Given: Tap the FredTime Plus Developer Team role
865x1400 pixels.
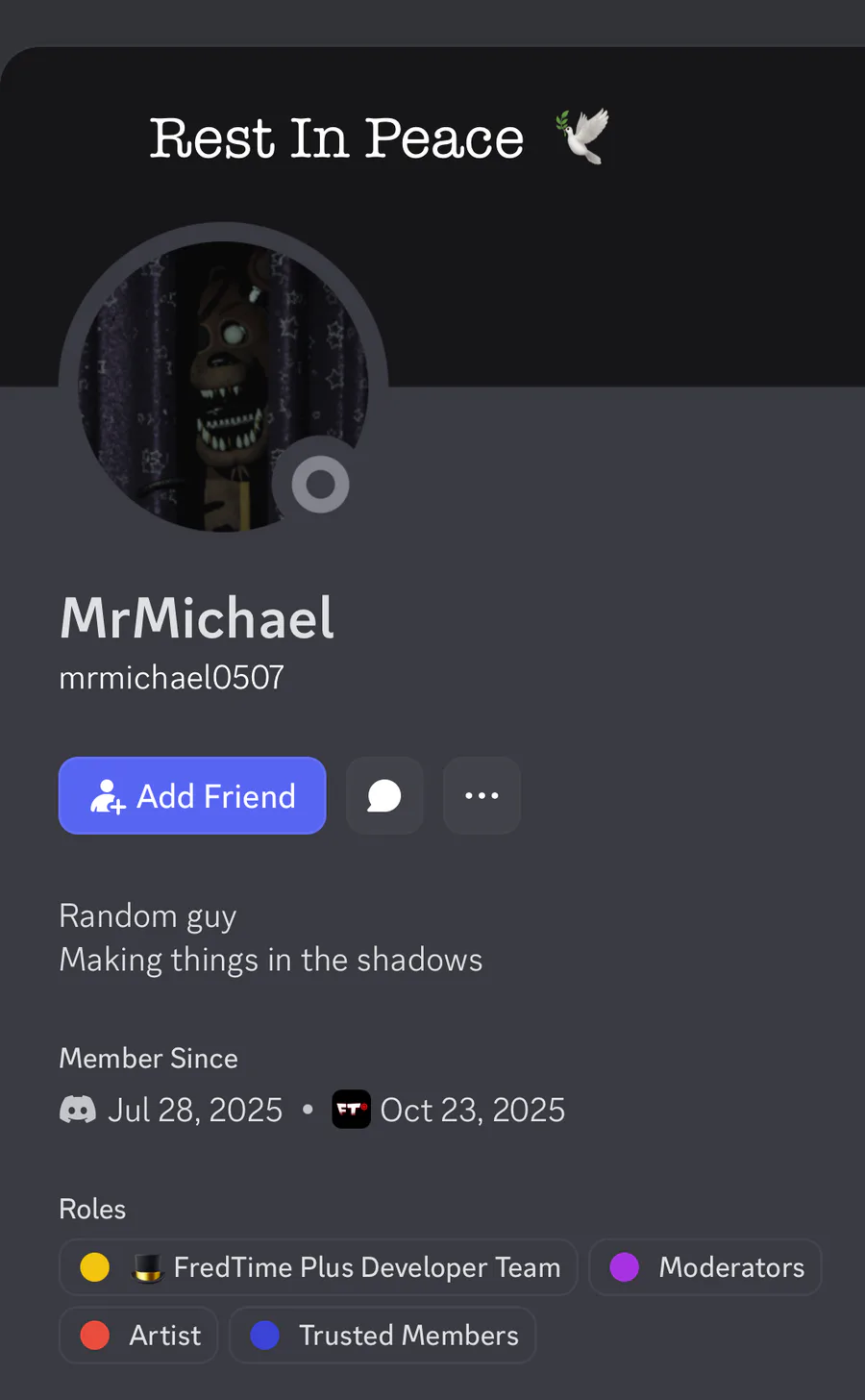Looking at the screenshot, I should point(318,1267).
